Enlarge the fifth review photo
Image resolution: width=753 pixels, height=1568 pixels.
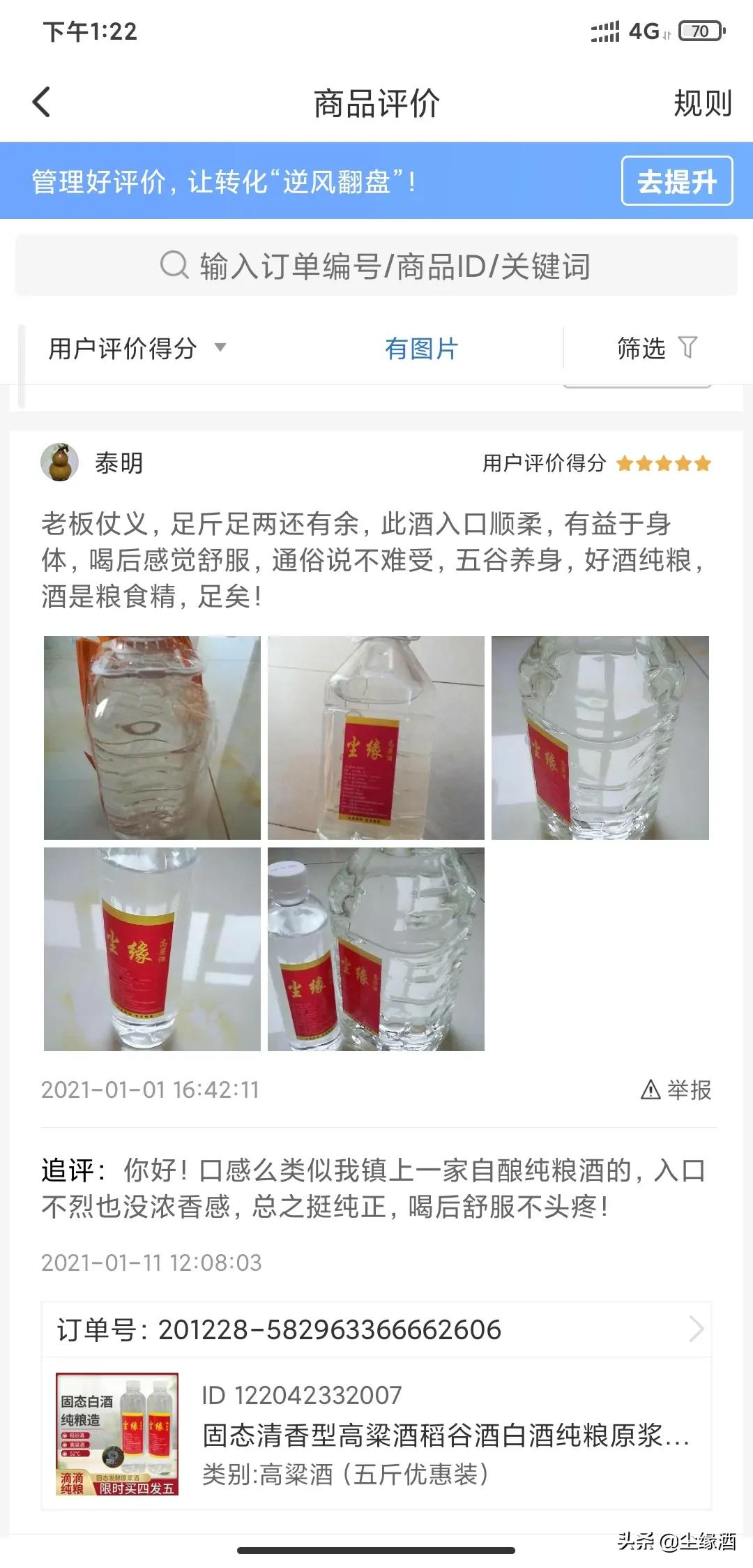click(x=376, y=949)
